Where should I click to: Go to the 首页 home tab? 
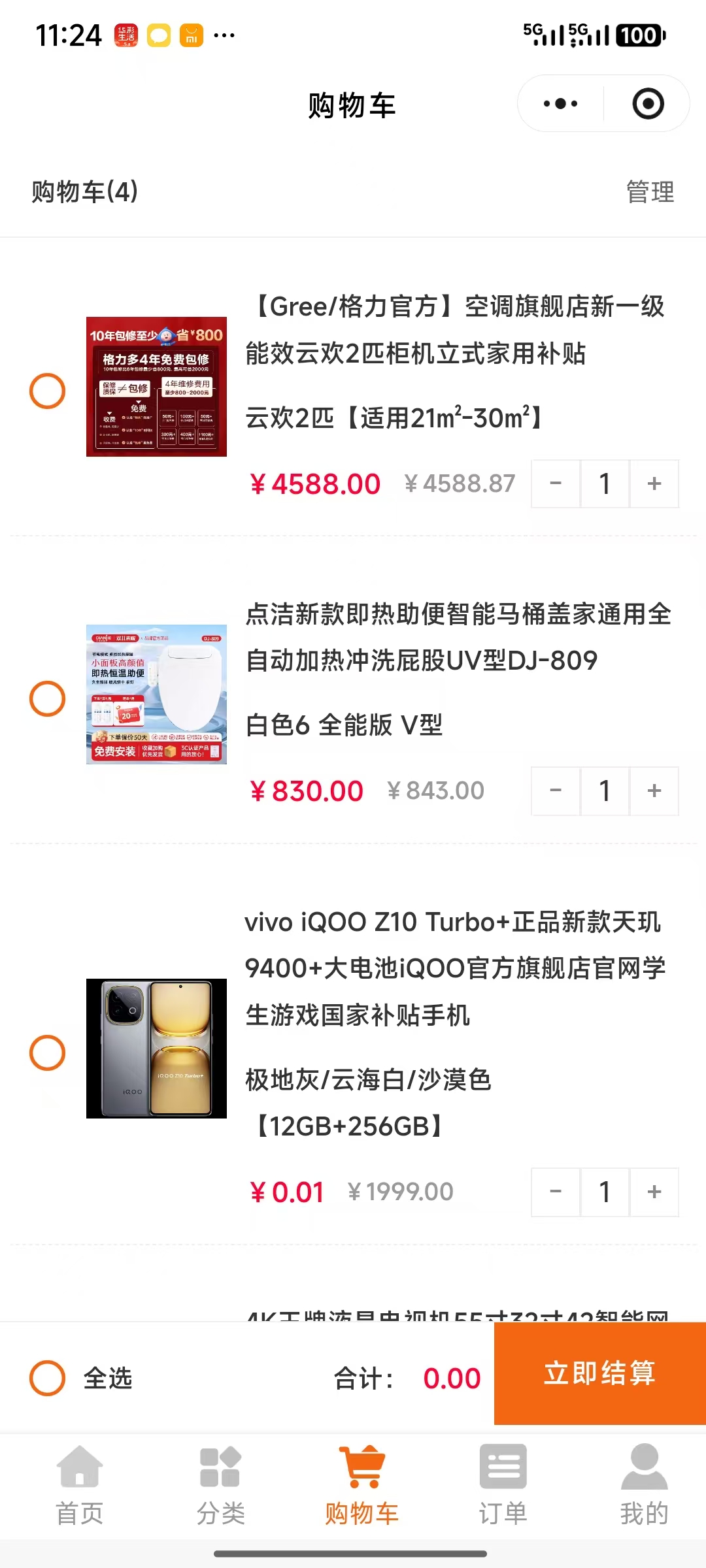[80, 1484]
